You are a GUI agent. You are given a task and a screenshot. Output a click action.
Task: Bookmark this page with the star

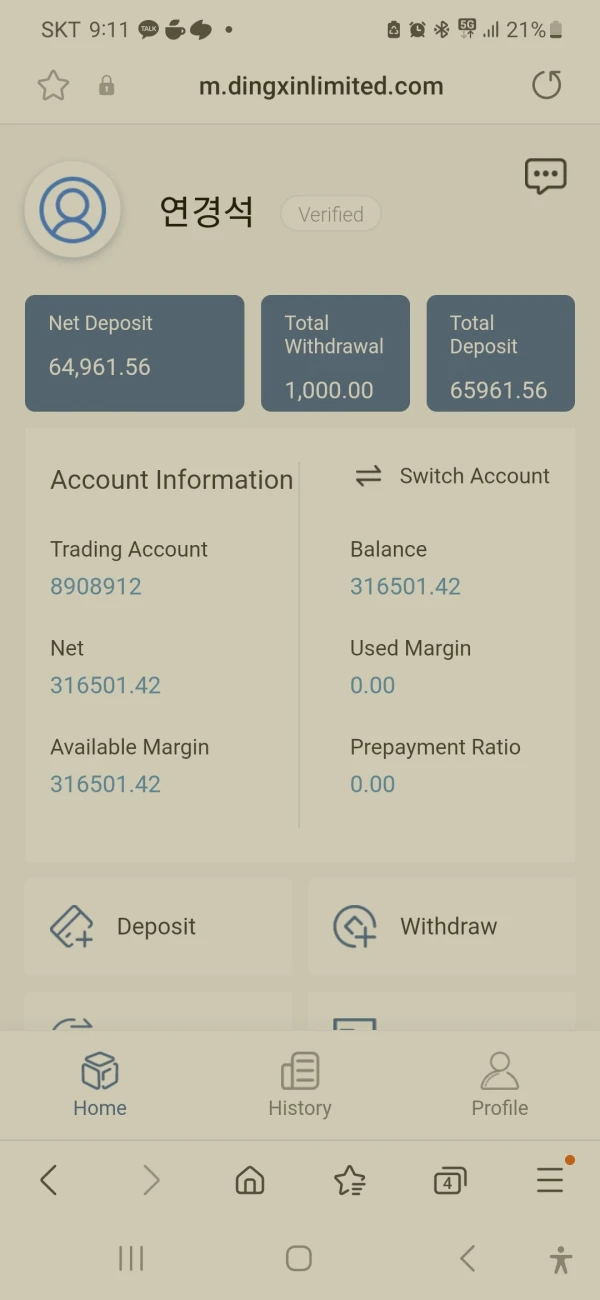point(53,86)
